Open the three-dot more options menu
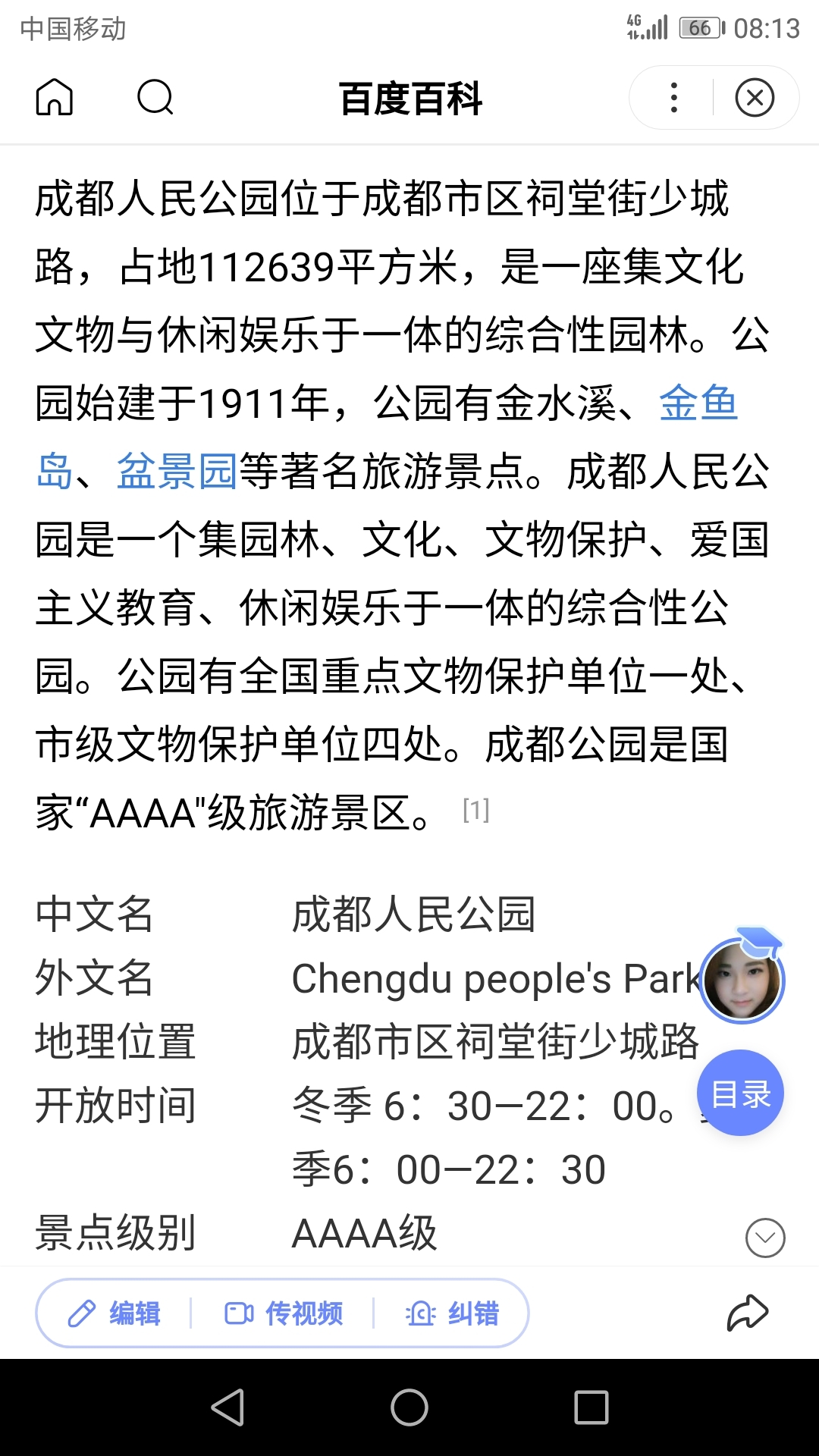 673,97
